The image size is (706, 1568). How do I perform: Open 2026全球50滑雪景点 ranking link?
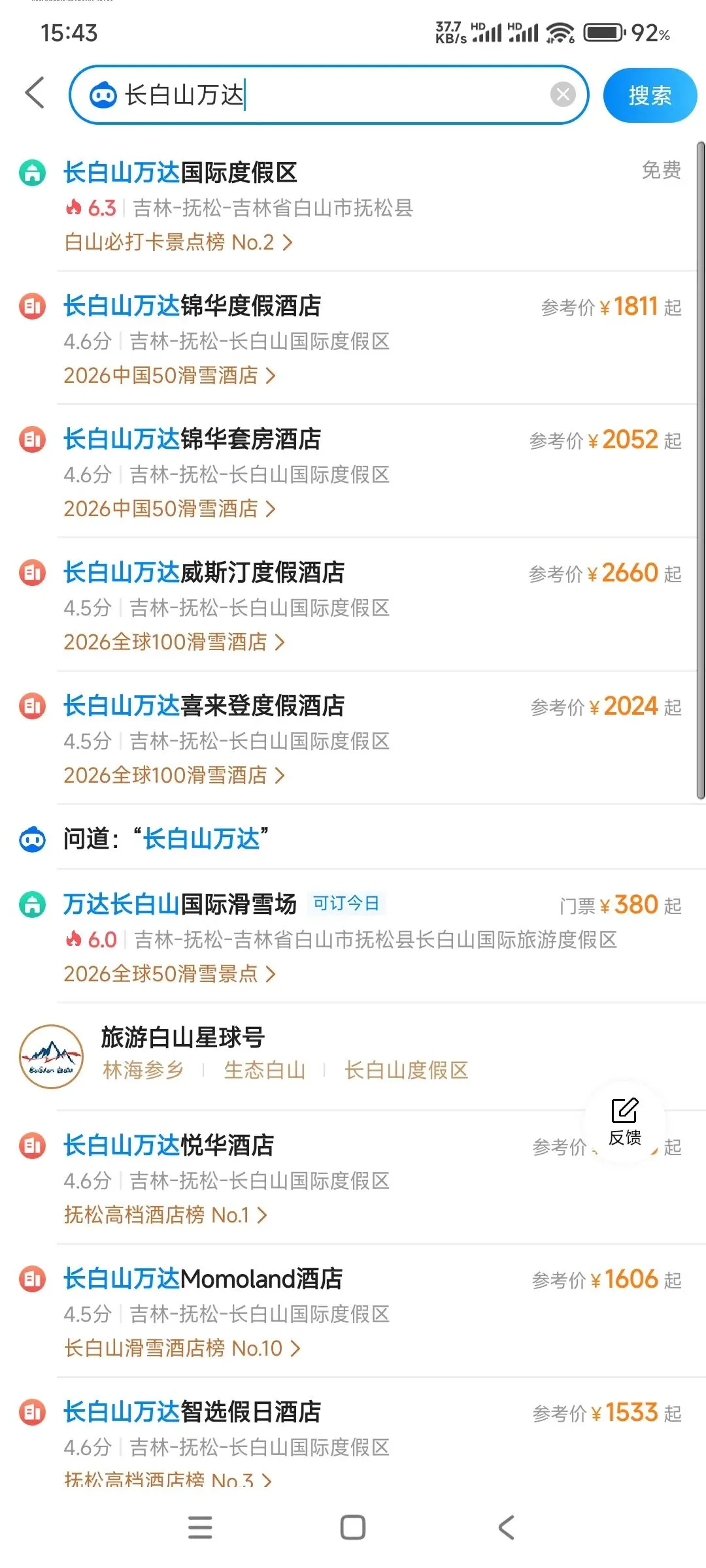click(169, 974)
